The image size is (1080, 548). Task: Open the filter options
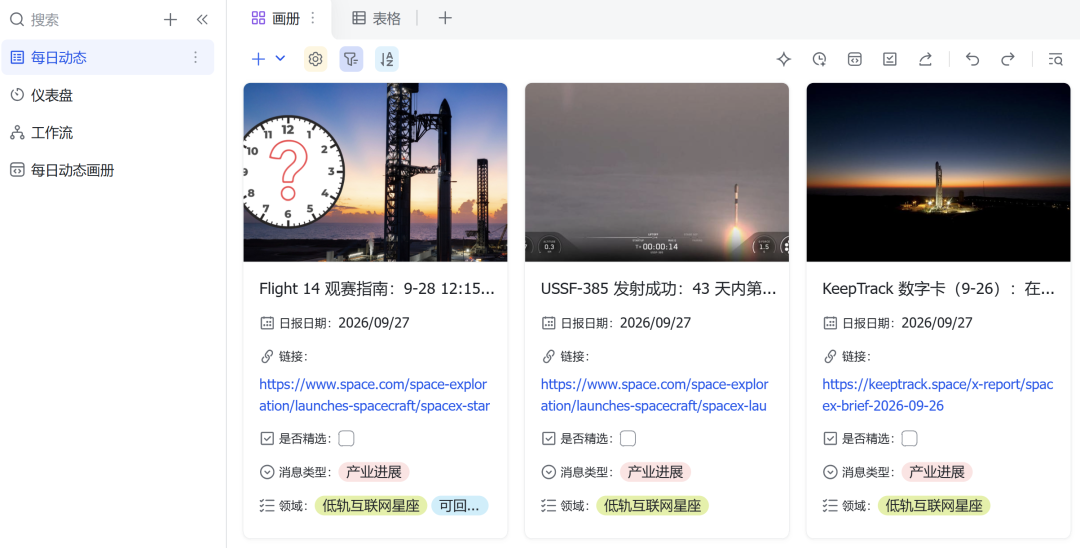[351, 59]
